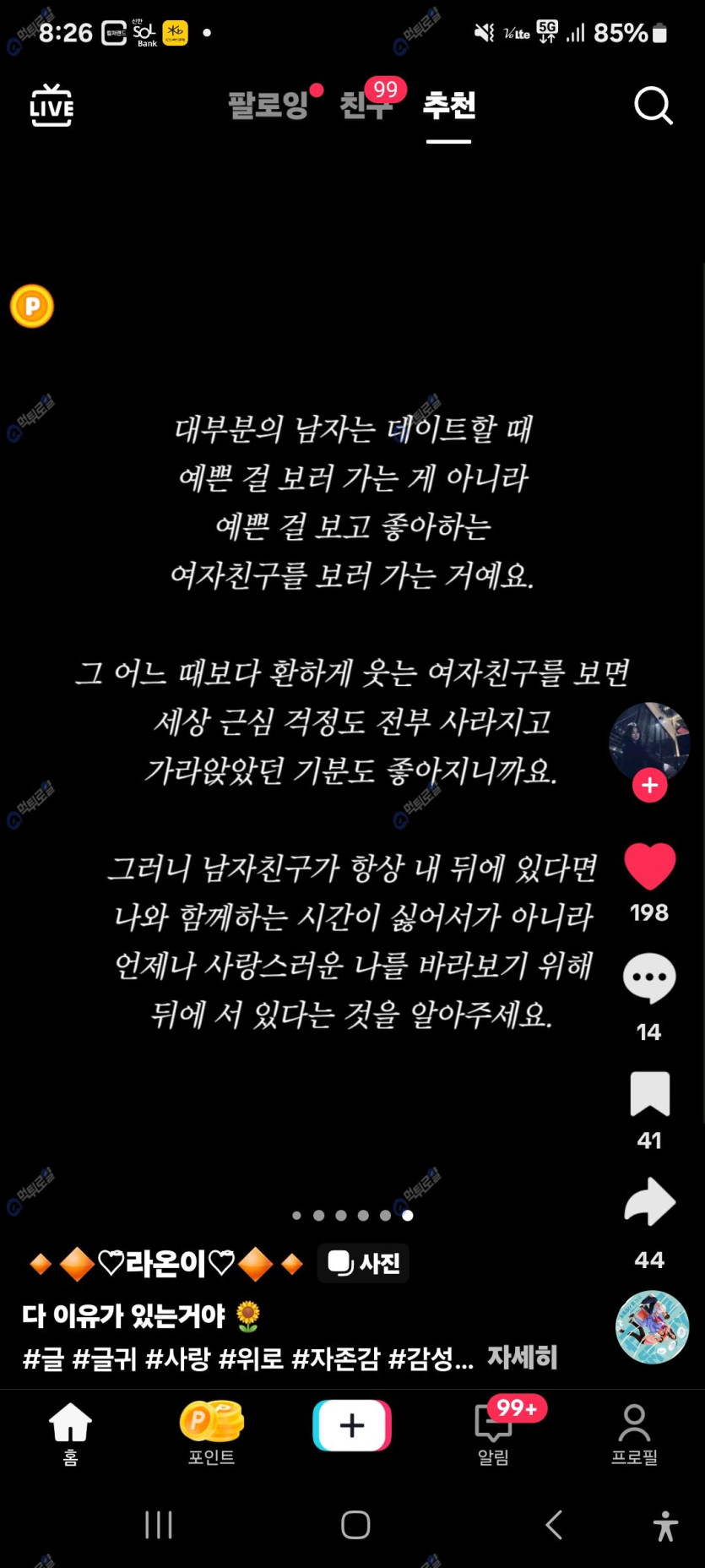Switch to the 프로필 tab
The image size is (705, 1568).
pos(634,1431)
